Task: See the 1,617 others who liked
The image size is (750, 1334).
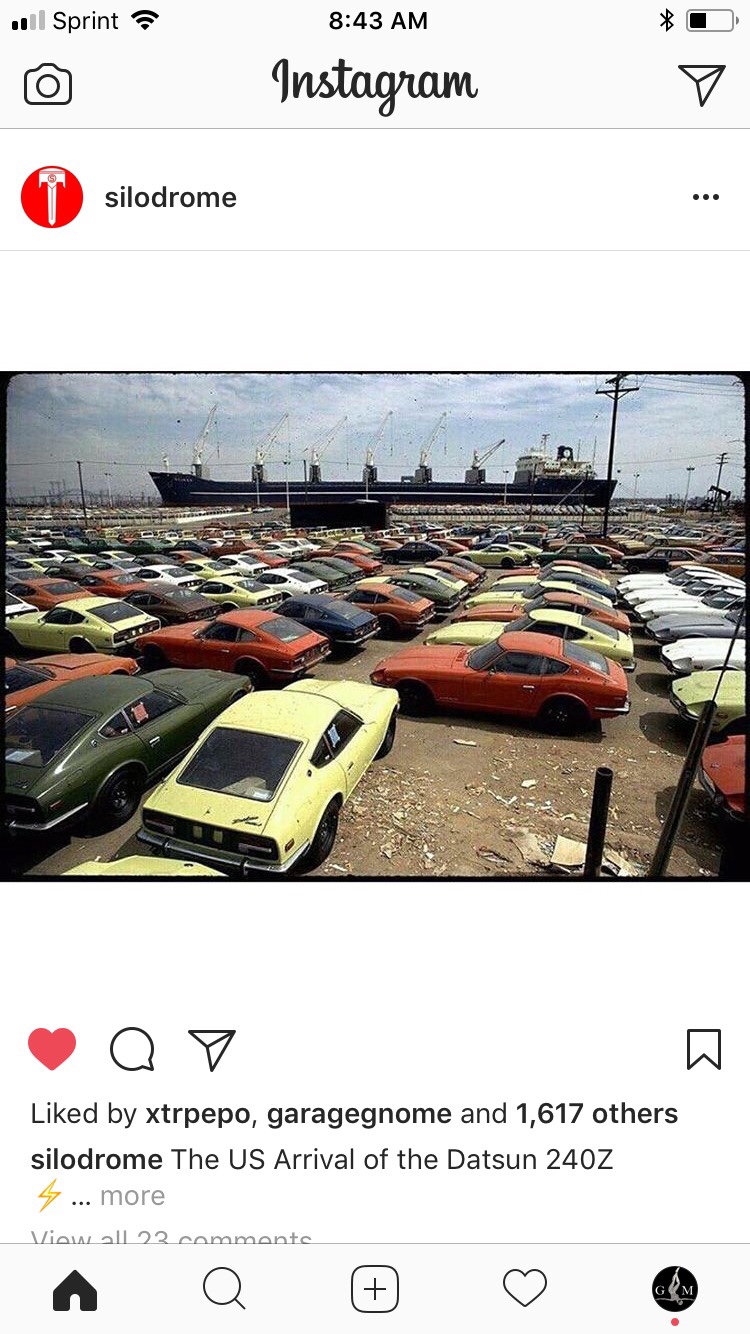Action: [x=597, y=1114]
